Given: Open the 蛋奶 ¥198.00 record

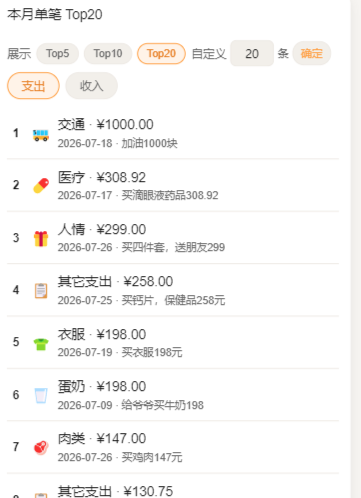Looking at the screenshot, I should [x=173, y=395].
